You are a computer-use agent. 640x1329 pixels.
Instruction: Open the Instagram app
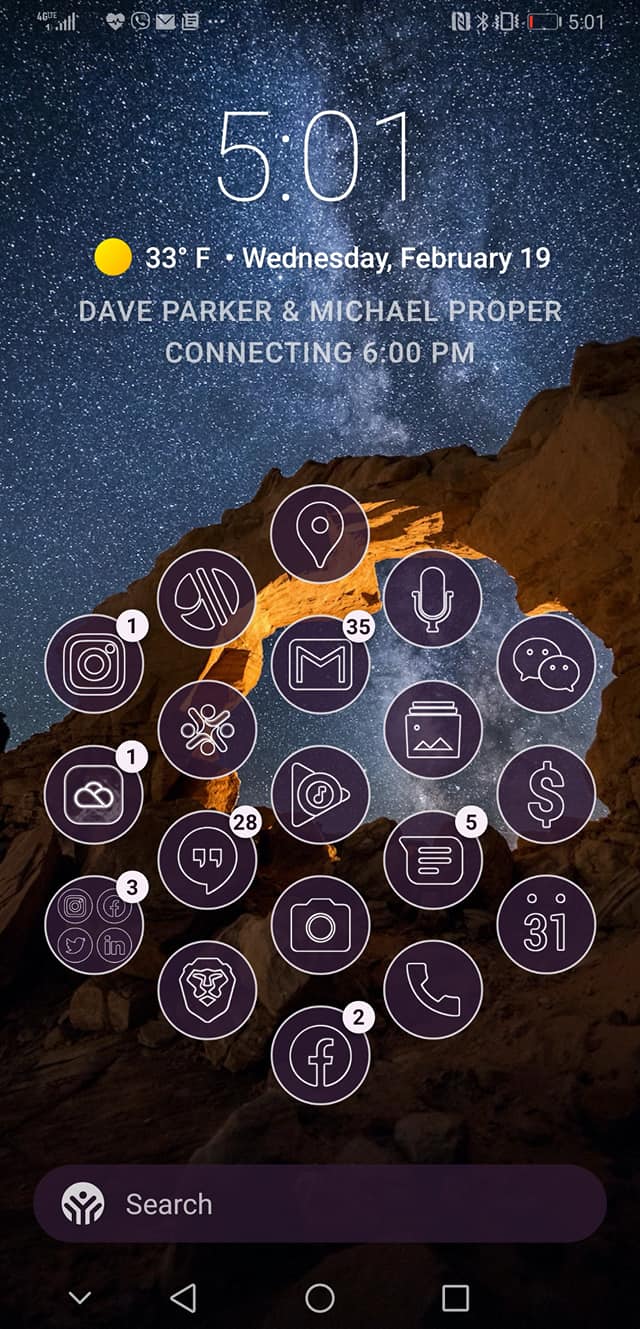(x=94, y=664)
